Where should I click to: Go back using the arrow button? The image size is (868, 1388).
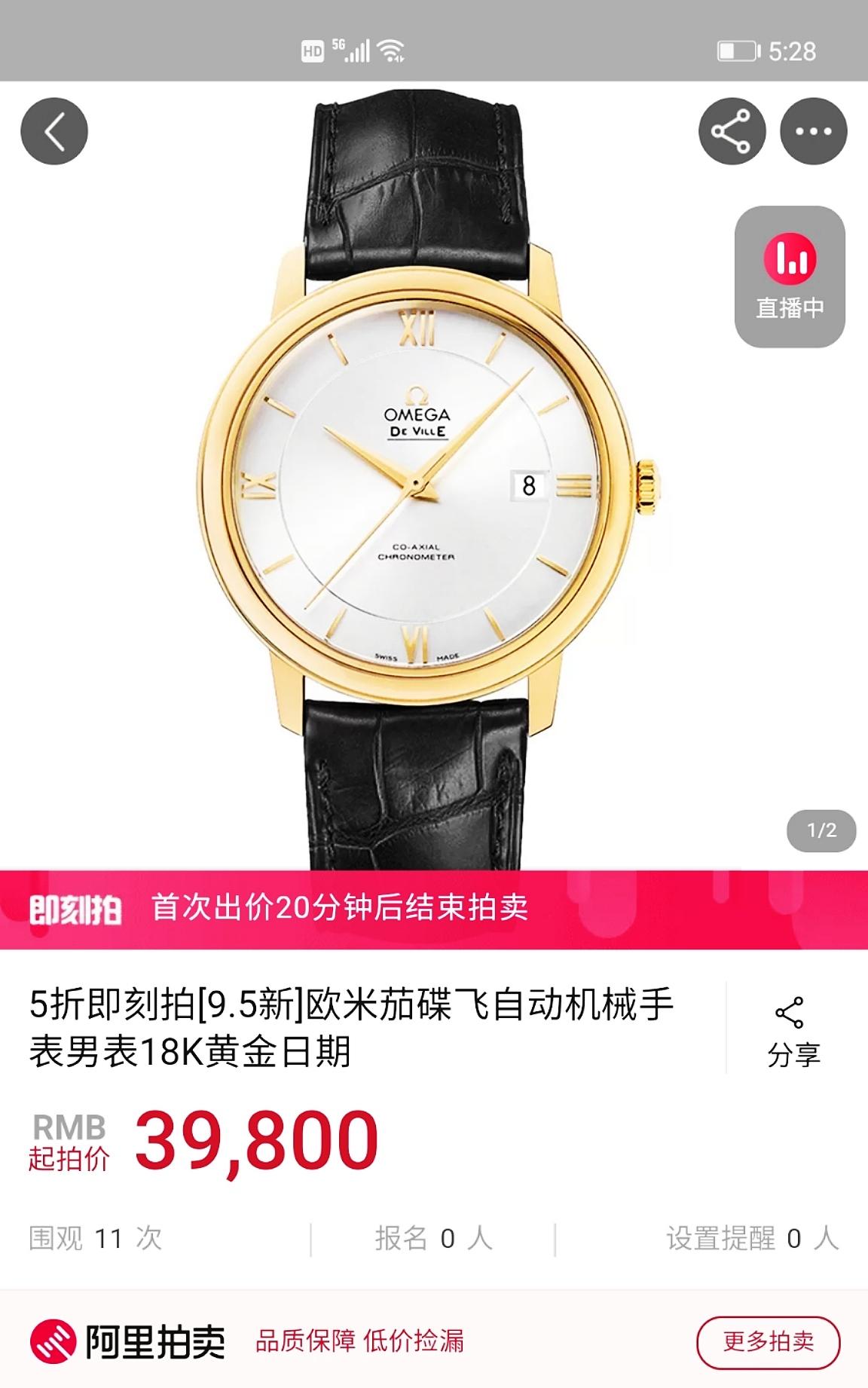click(54, 132)
